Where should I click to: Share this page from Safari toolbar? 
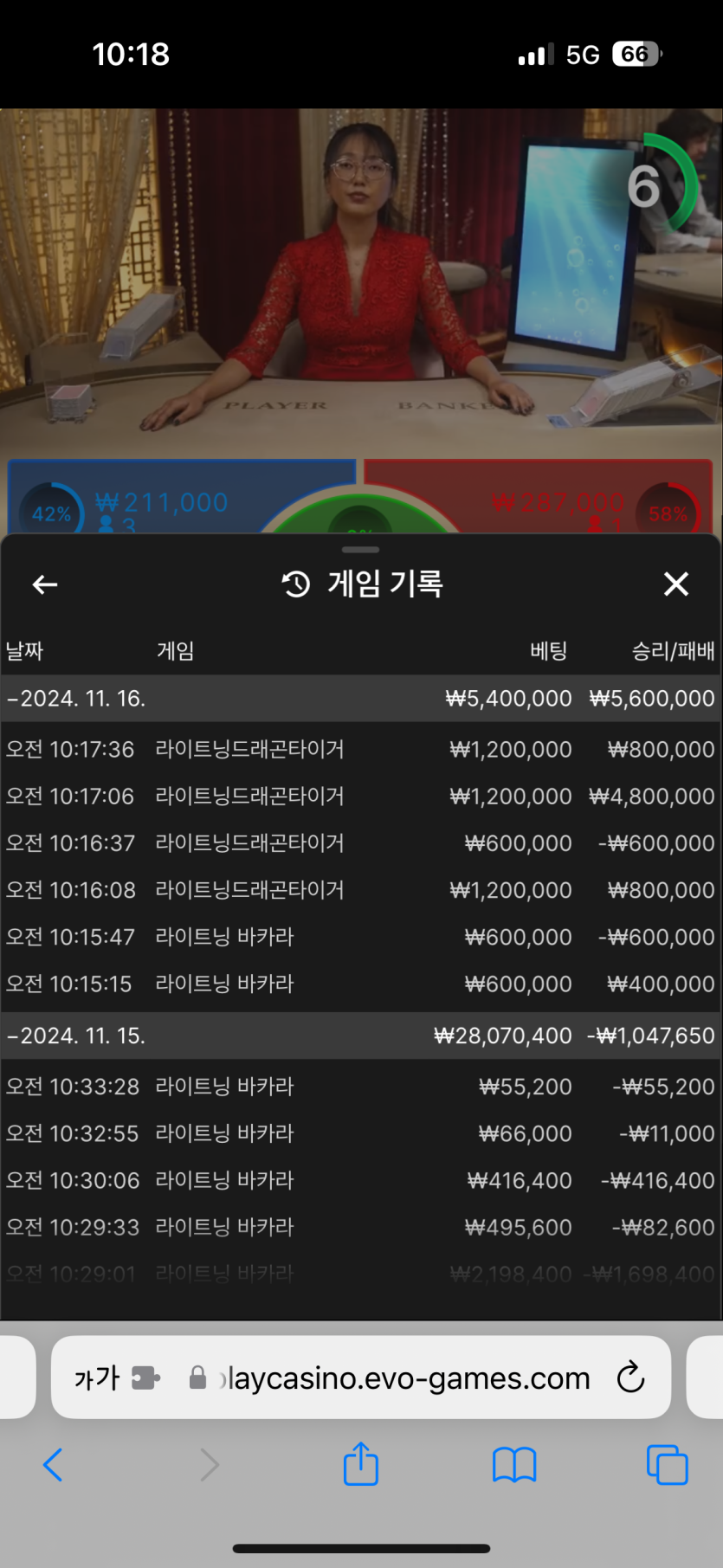tap(361, 1464)
